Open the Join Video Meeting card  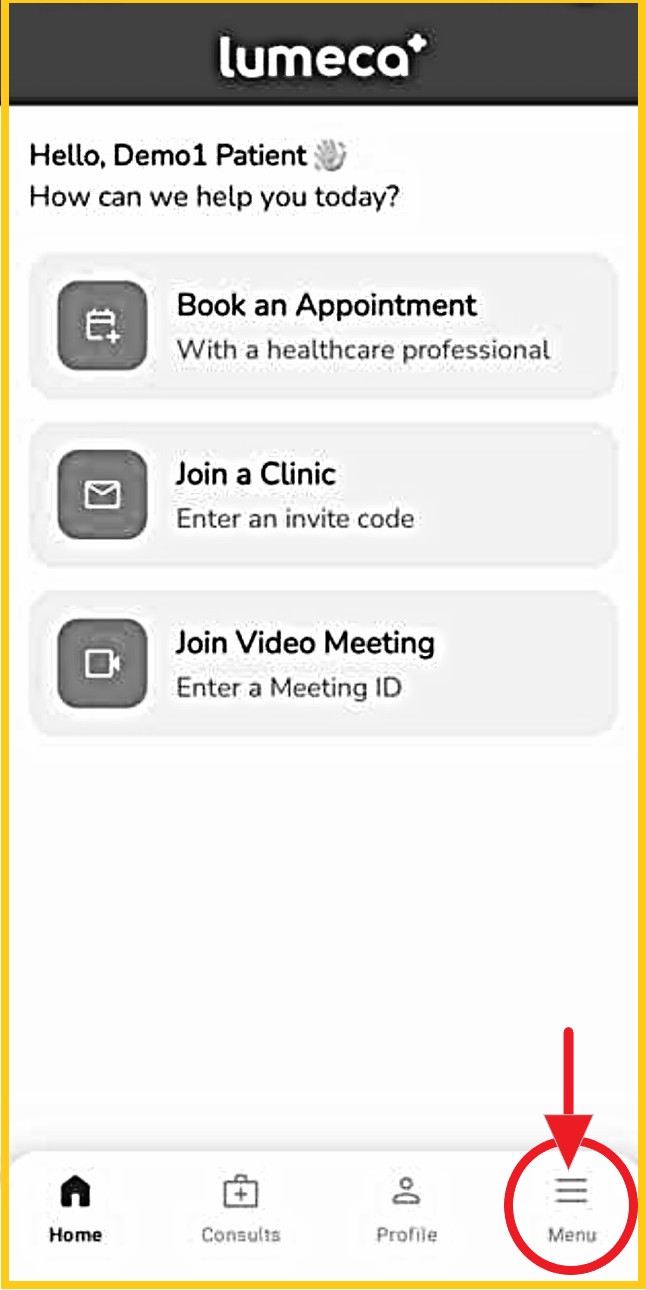(x=323, y=664)
